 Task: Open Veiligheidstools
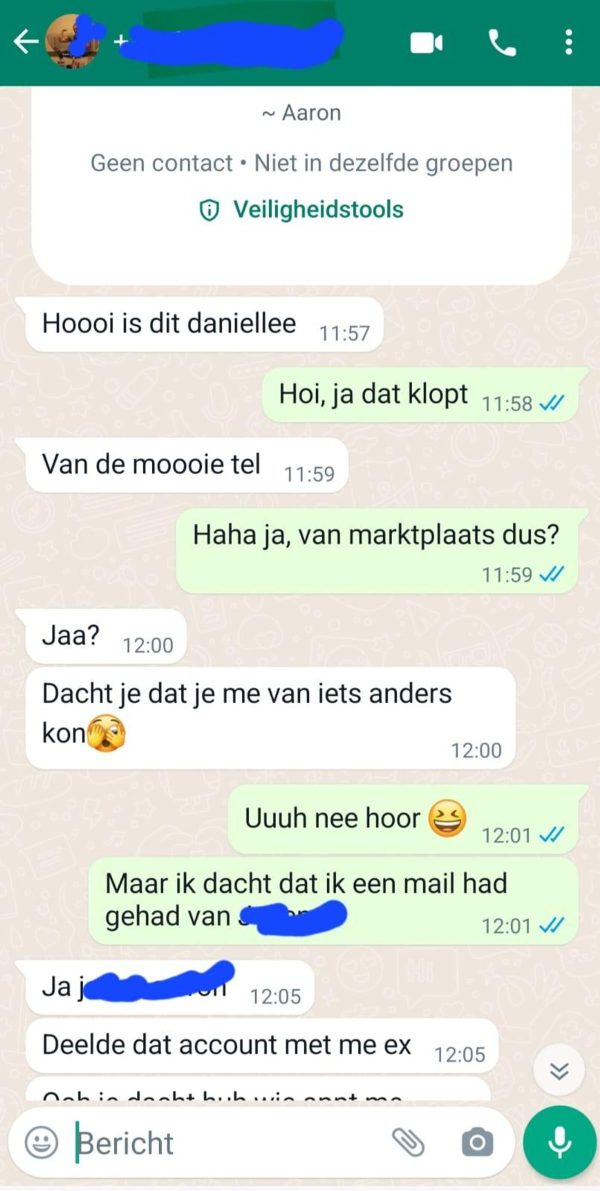click(x=302, y=210)
